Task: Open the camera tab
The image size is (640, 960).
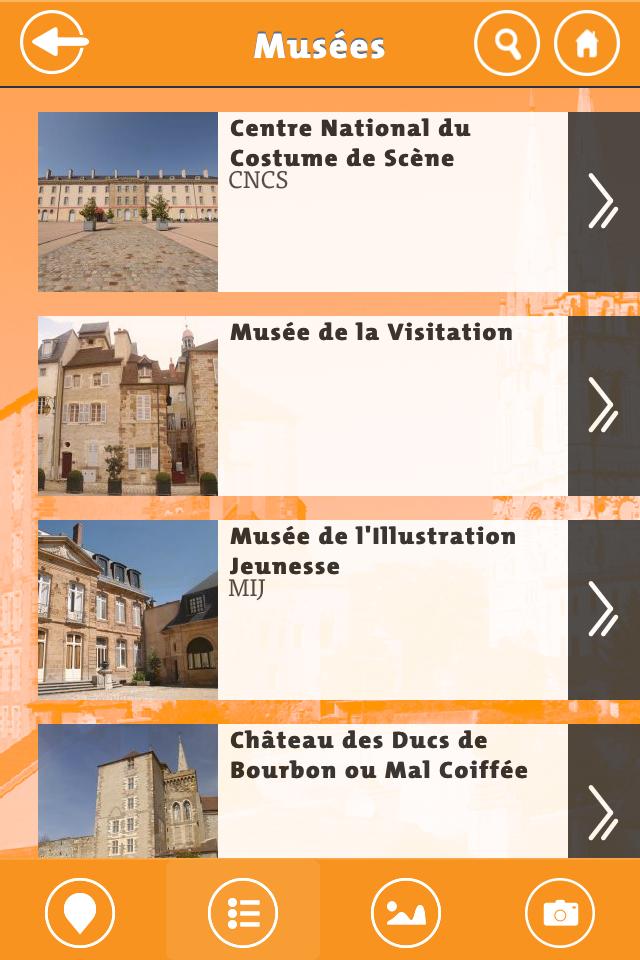Action: pos(560,912)
